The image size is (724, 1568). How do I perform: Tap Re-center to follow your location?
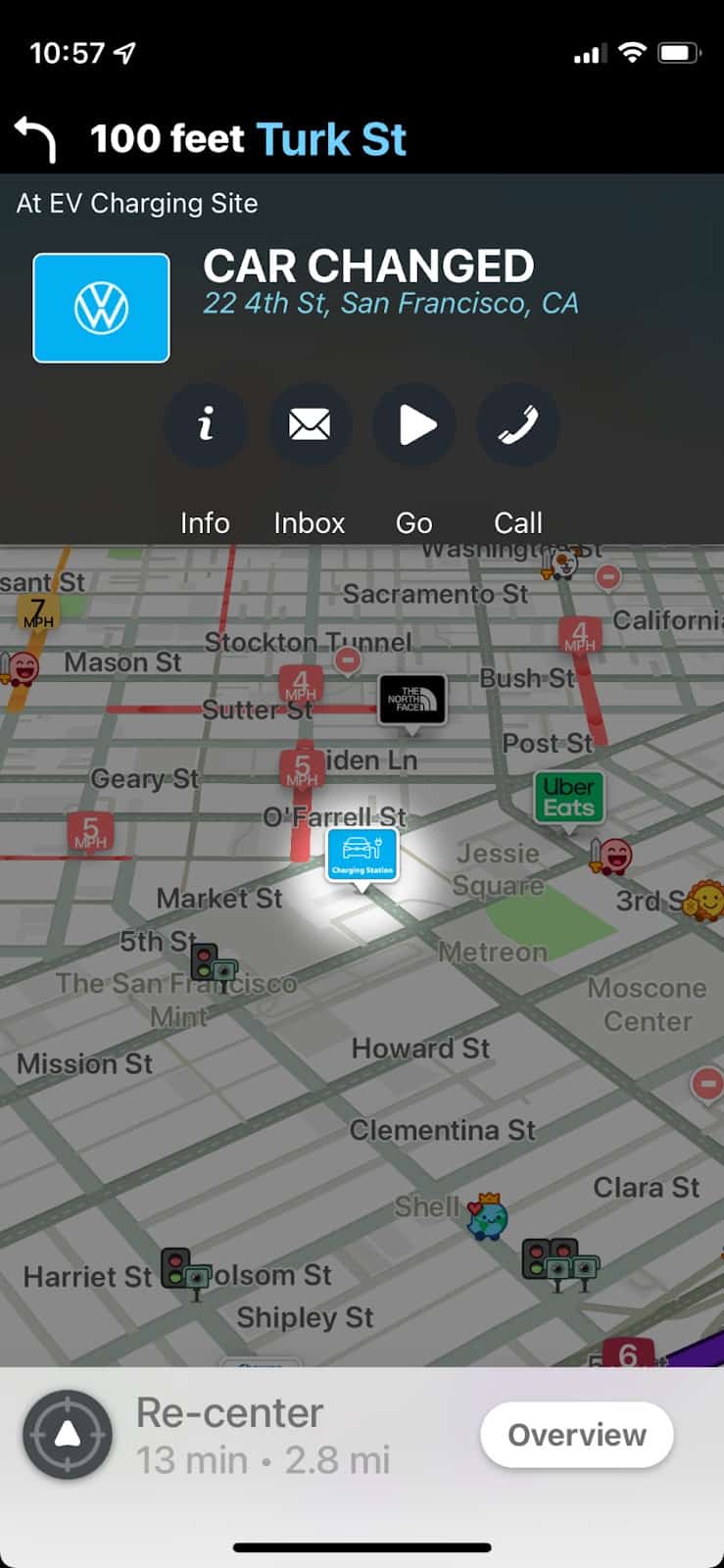click(x=229, y=1412)
